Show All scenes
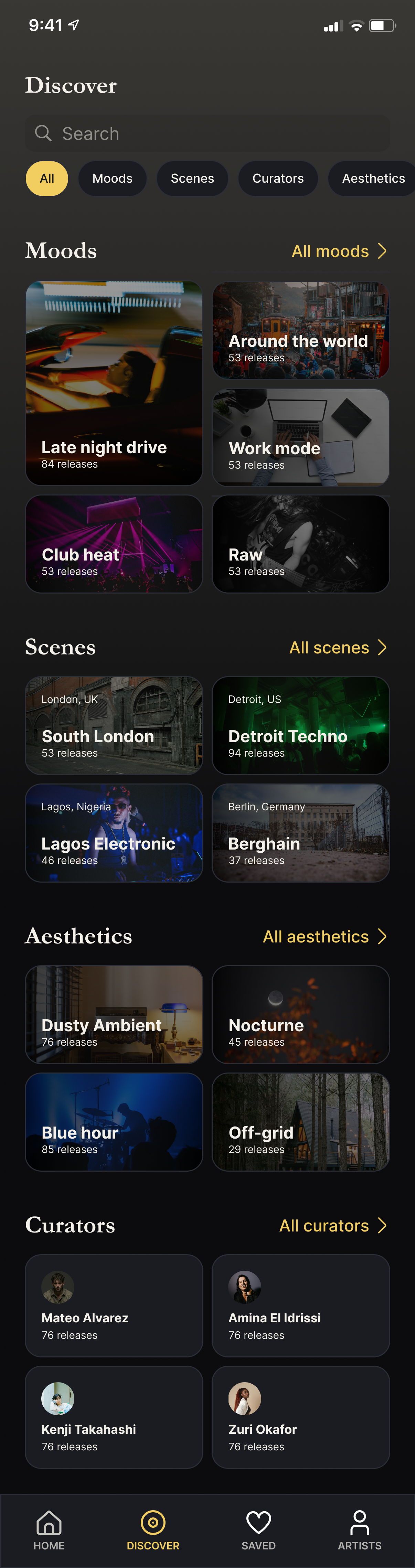 pyautogui.click(x=337, y=647)
